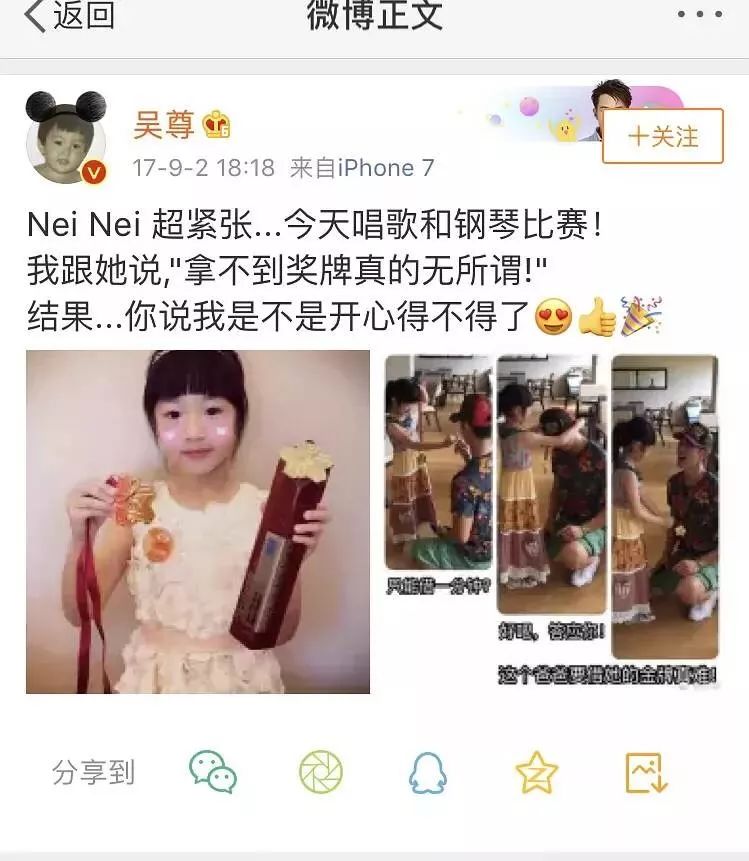
Task: Save the post image with the download icon
Action: coord(645,772)
